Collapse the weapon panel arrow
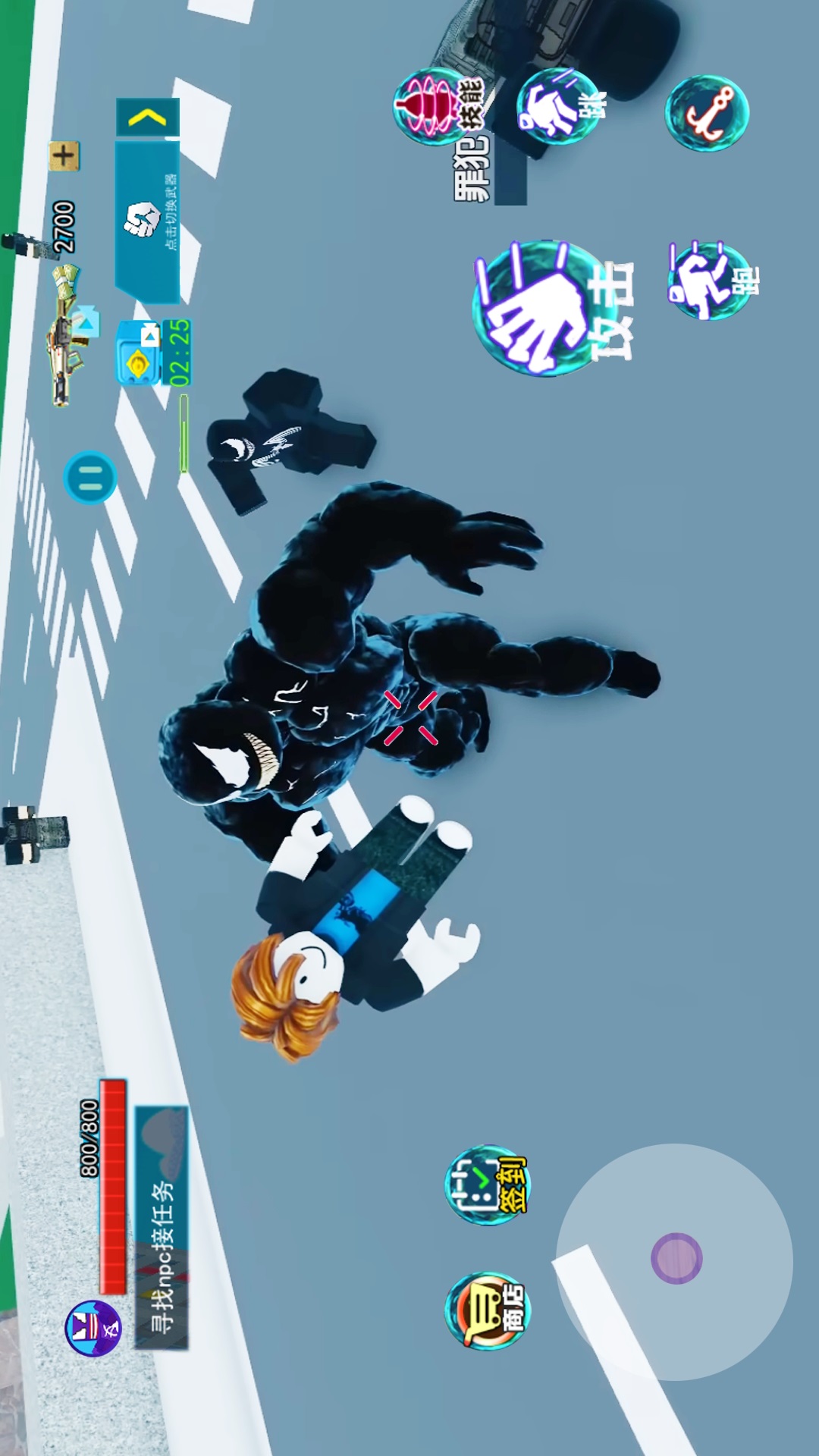The image size is (819, 1456). (147, 118)
